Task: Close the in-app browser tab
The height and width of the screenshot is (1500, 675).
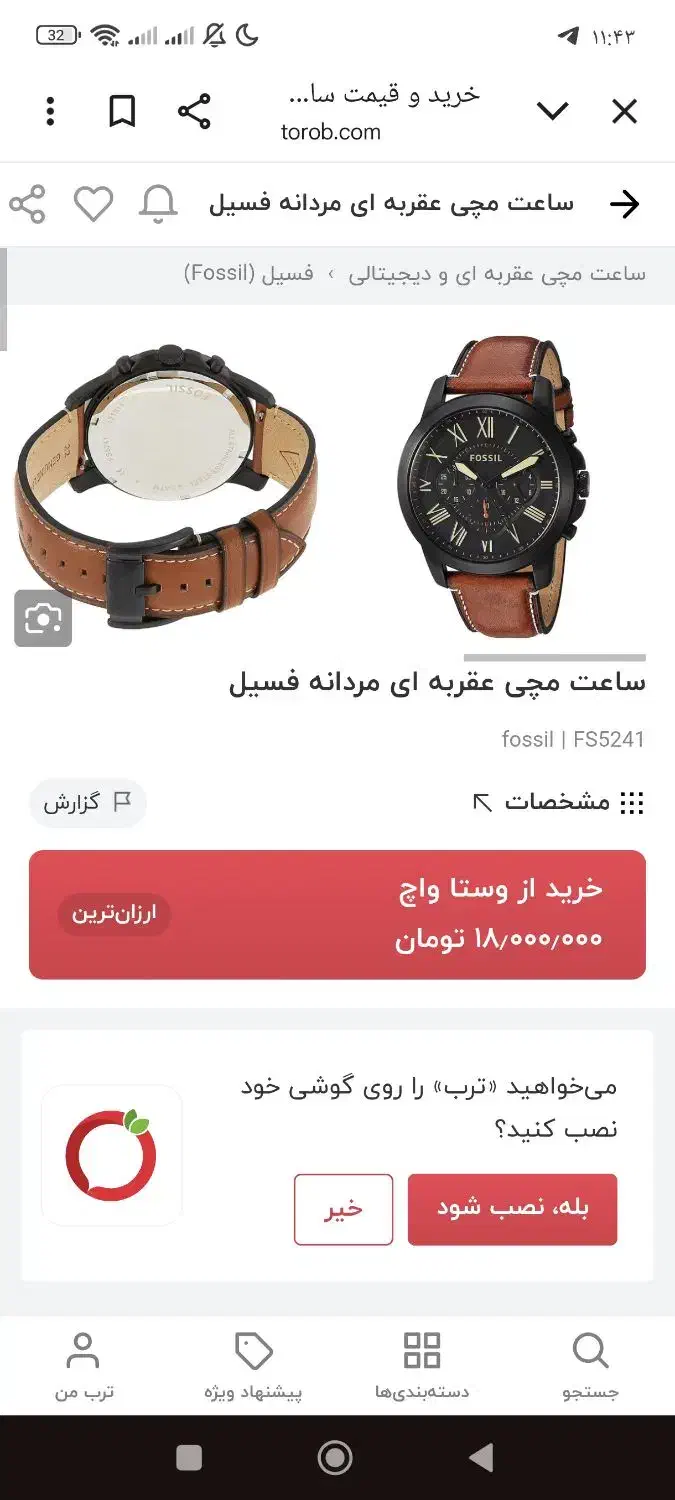Action: coord(624,111)
